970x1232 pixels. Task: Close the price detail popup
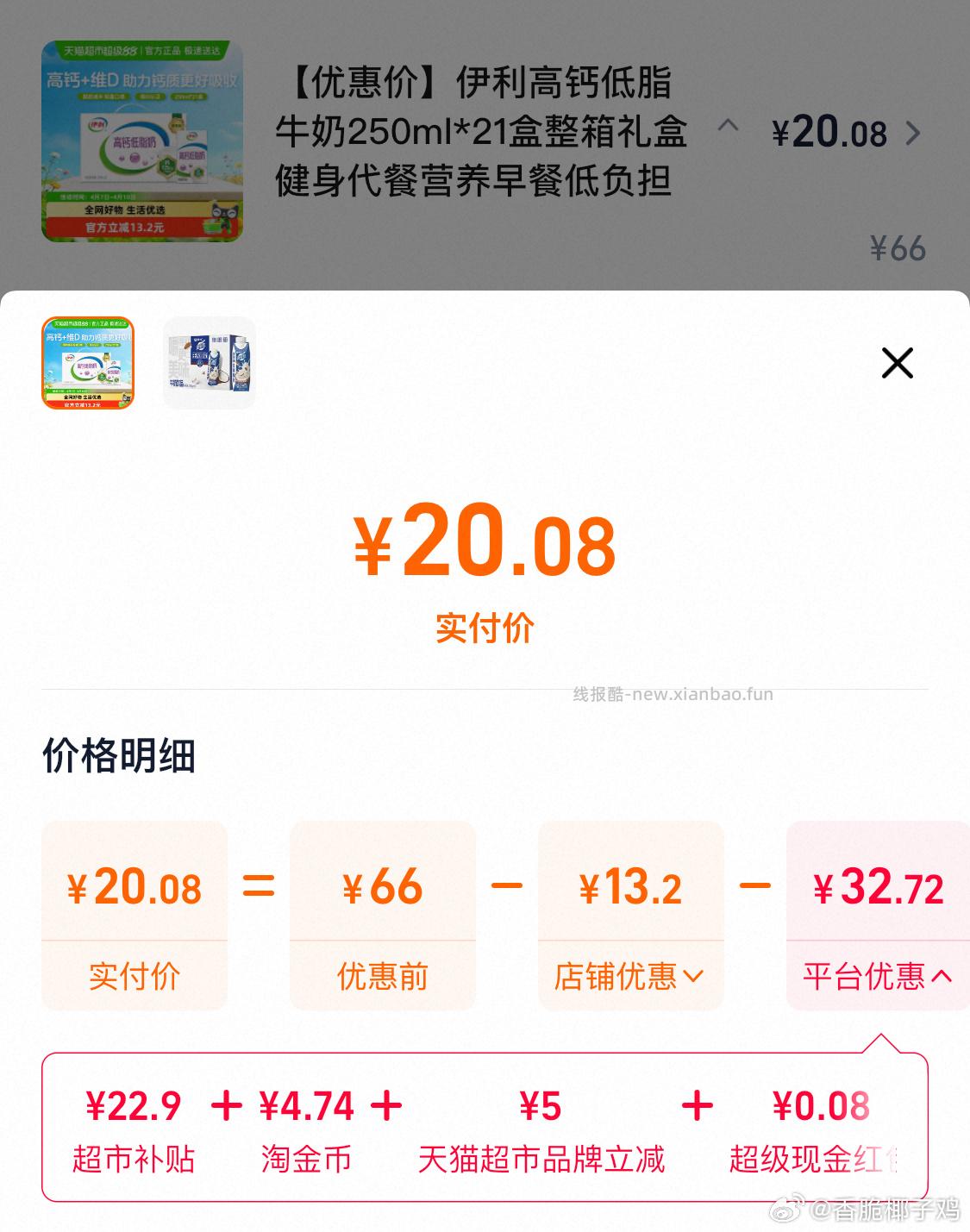point(897,363)
